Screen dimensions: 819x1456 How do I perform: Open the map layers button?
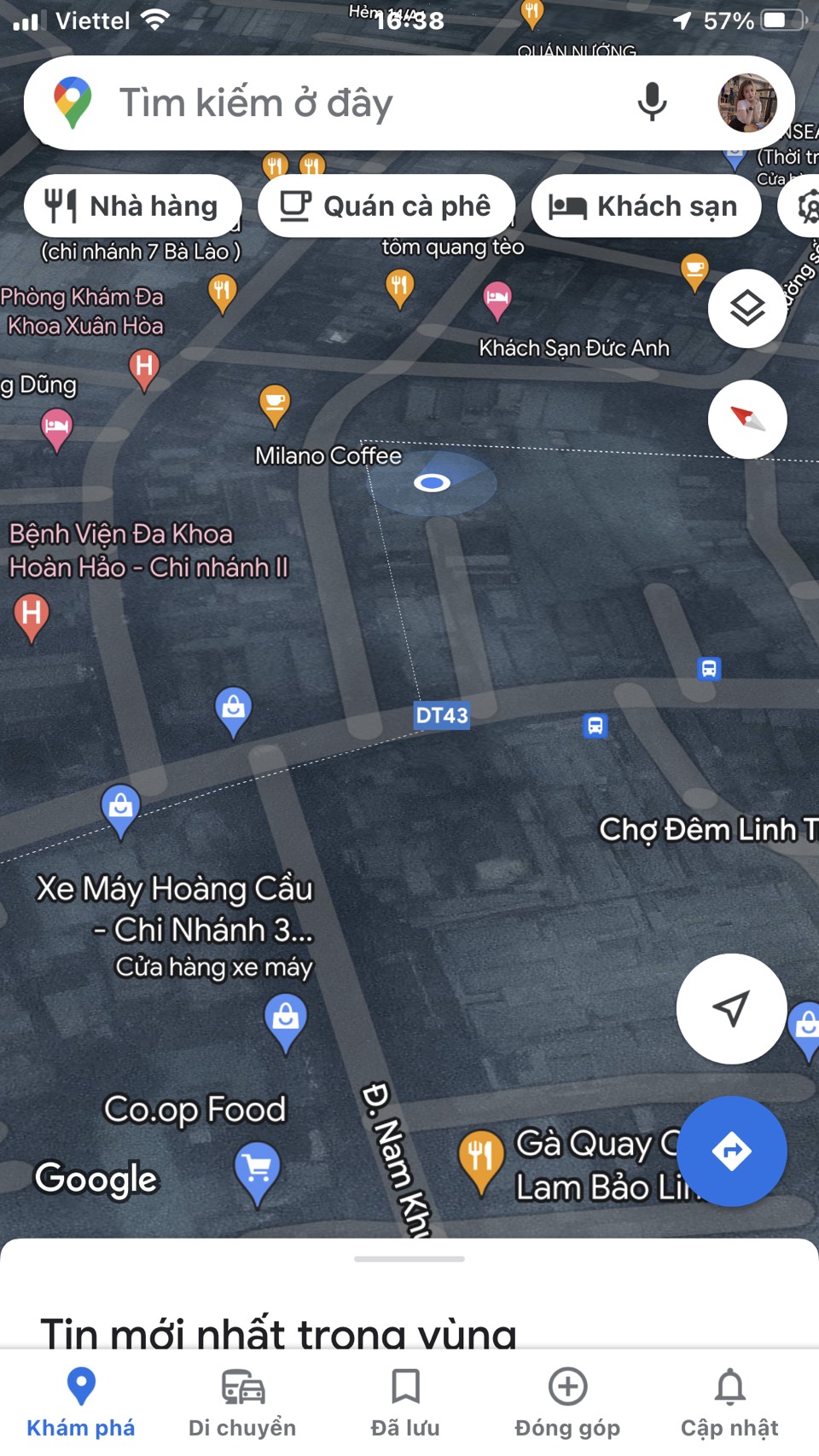point(747,308)
